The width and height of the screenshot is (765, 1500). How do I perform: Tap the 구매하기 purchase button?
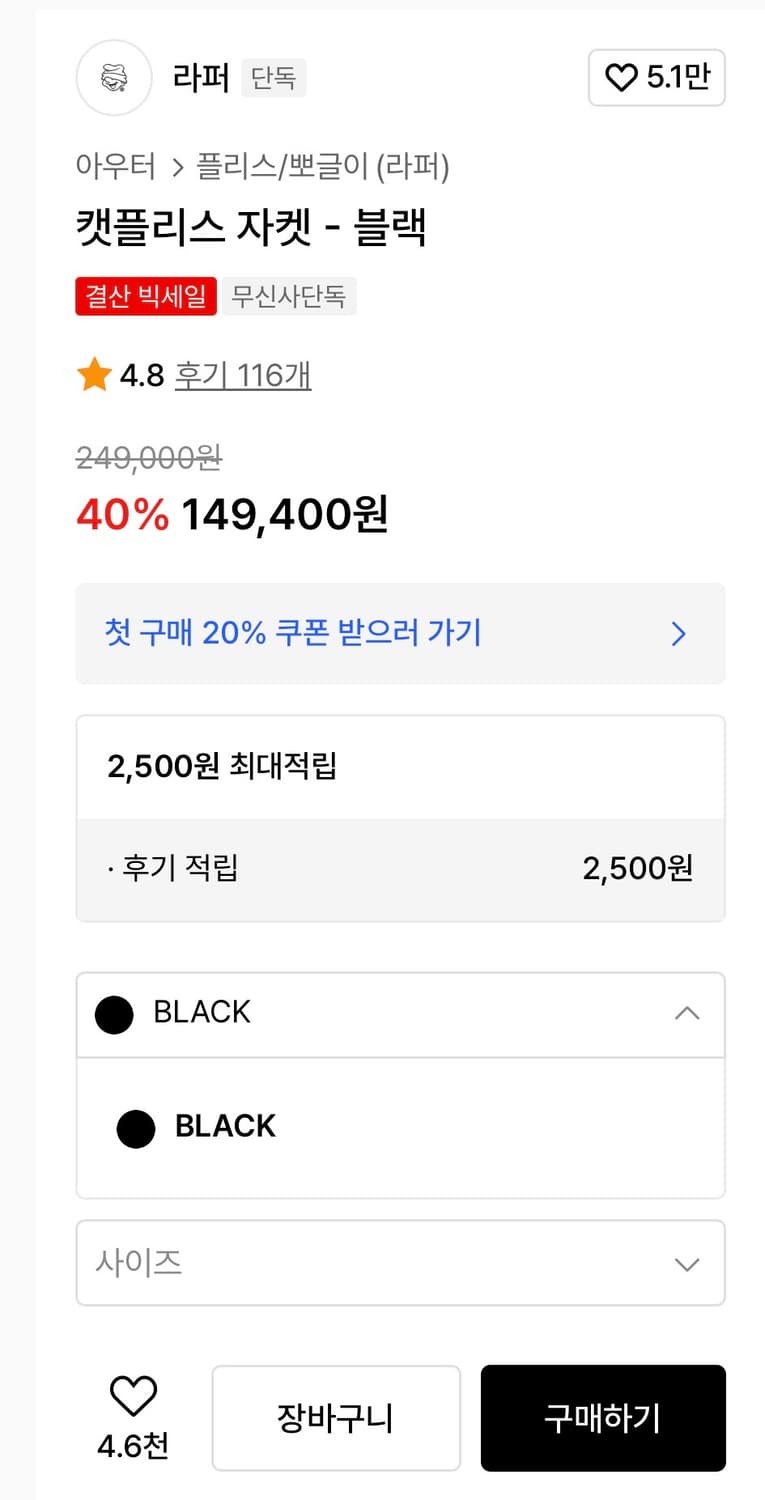[x=603, y=1418]
